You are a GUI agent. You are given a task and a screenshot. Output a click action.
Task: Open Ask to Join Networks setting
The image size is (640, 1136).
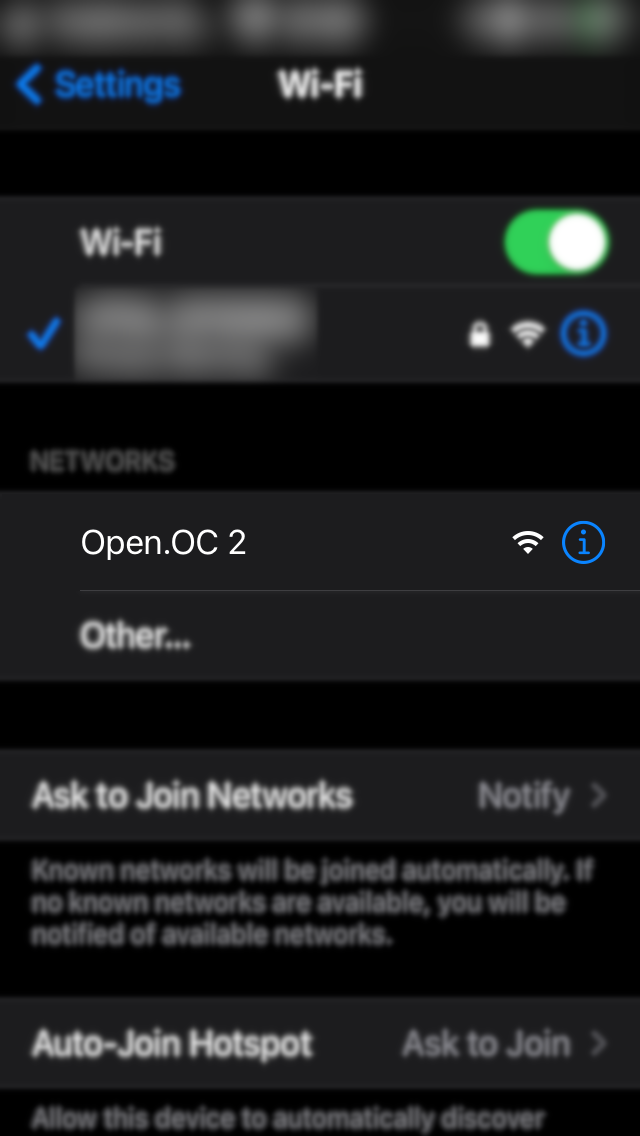[320, 796]
